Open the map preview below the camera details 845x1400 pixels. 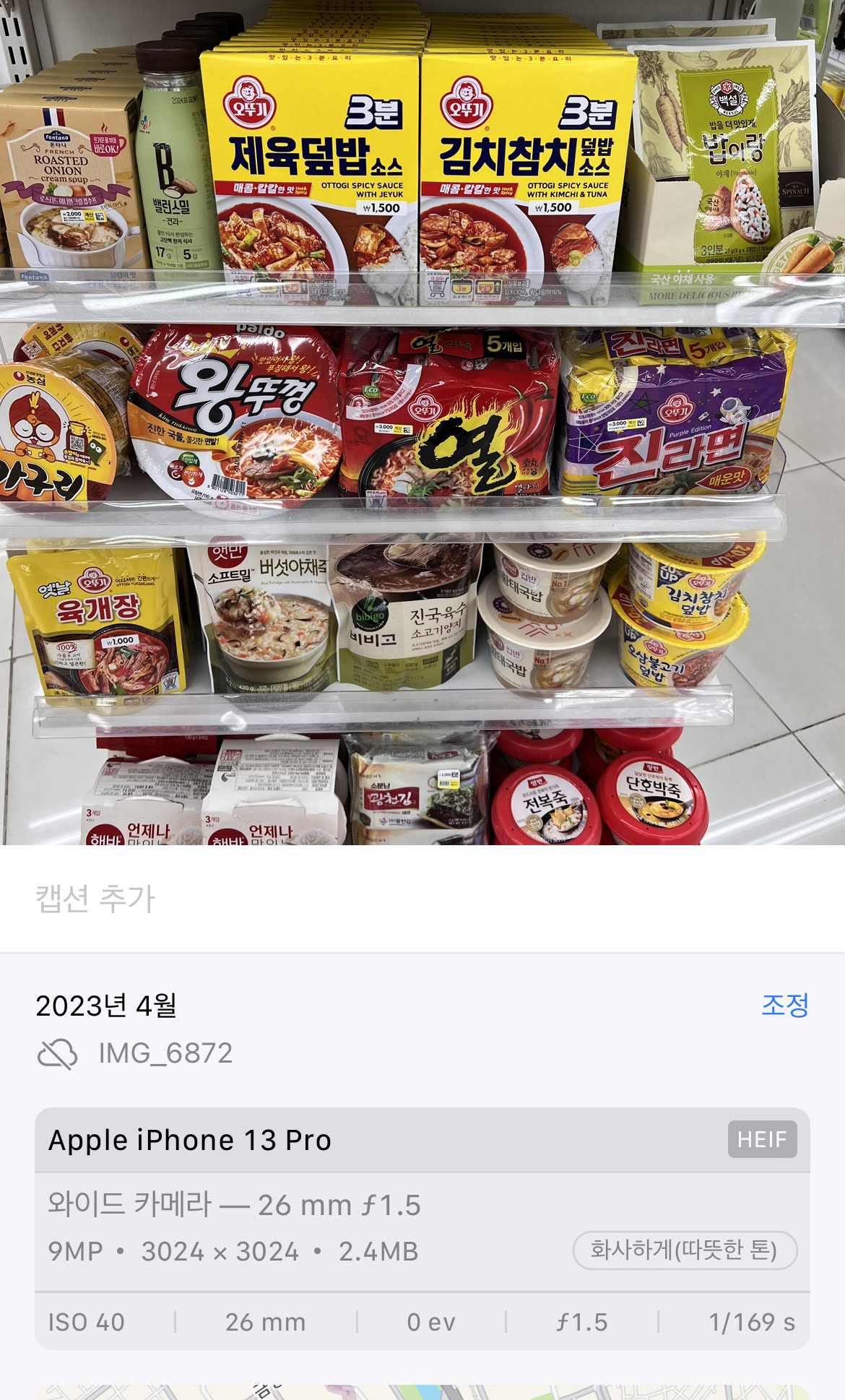click(x=422, y=1392)
